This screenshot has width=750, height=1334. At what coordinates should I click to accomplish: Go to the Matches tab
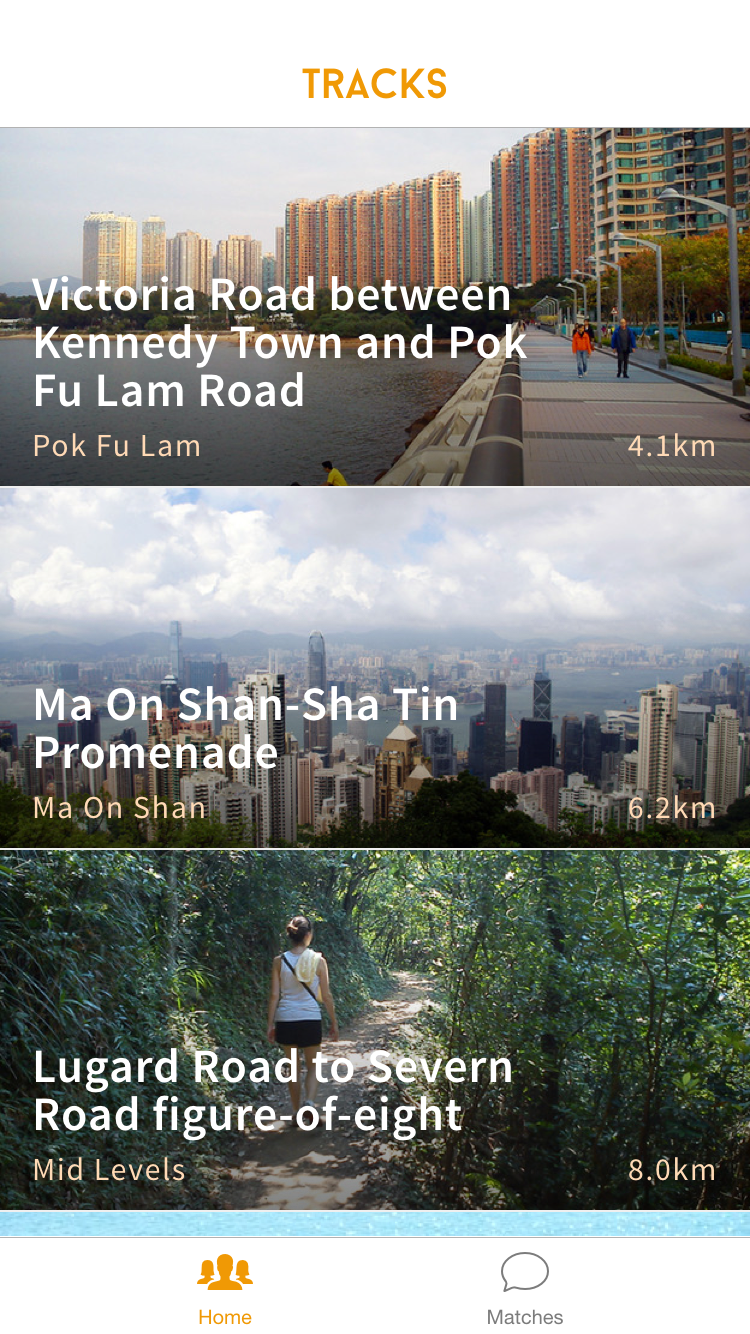click(x=525, y=1288)
